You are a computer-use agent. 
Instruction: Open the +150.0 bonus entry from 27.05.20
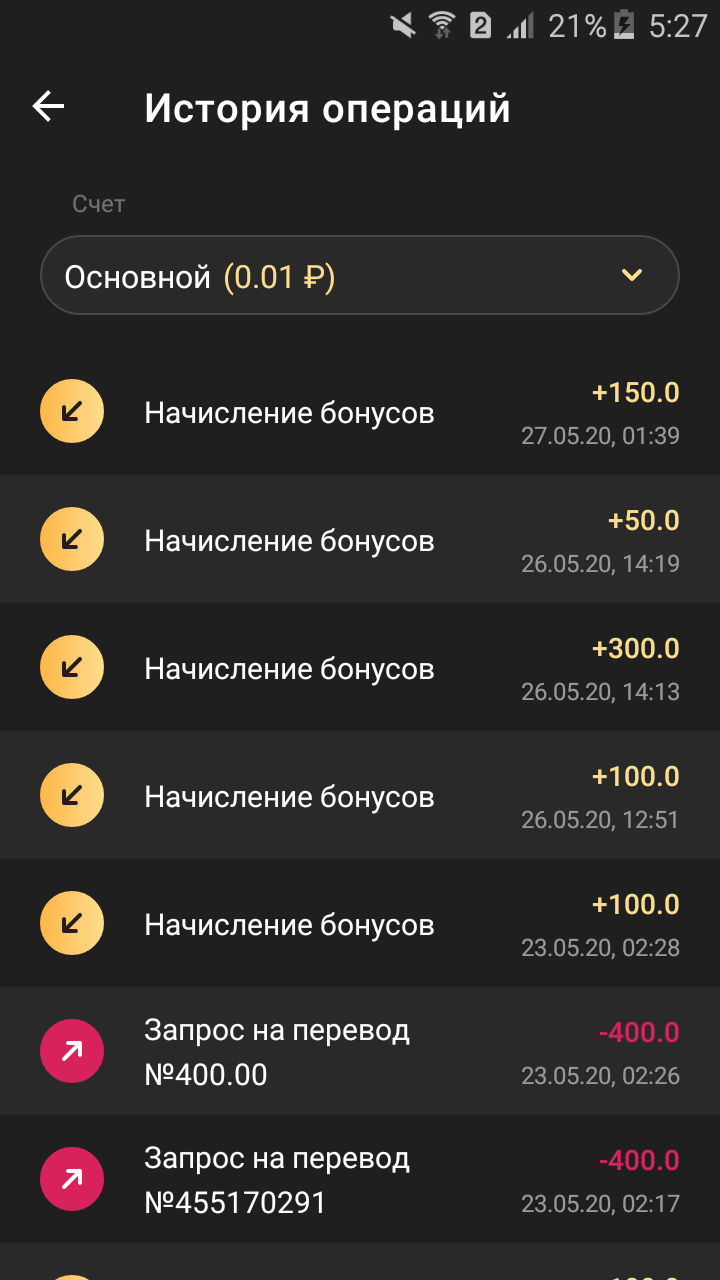pyautogui.click(x=360, y=412)
